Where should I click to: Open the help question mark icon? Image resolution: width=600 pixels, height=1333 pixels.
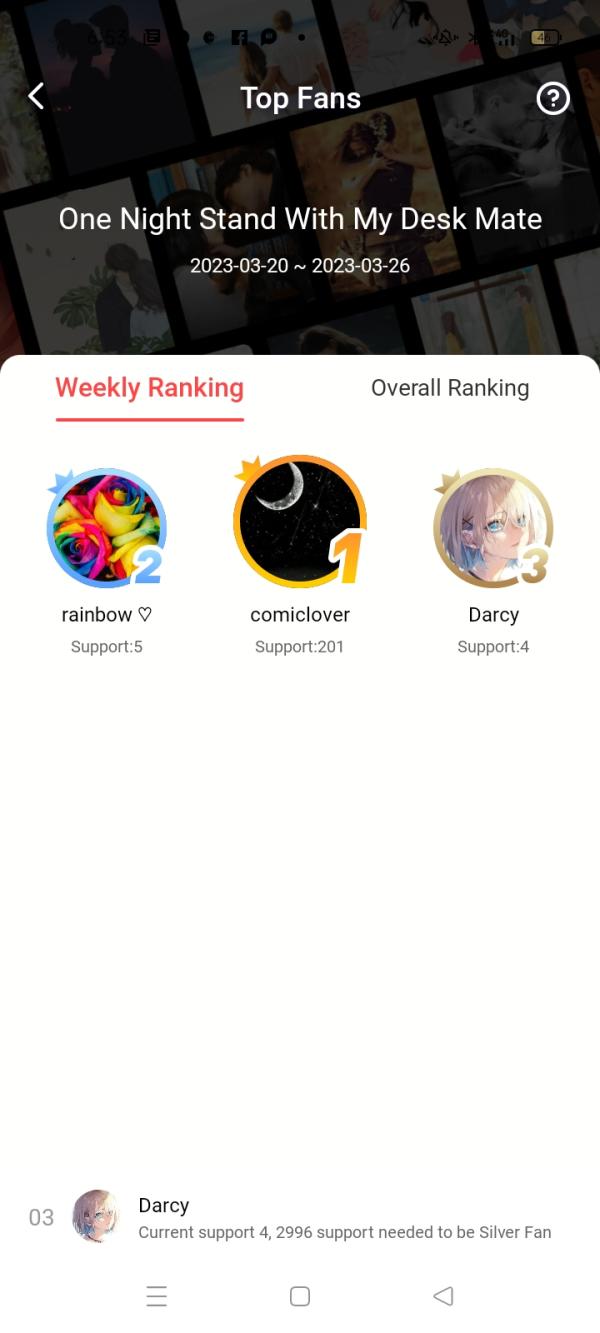553,98
